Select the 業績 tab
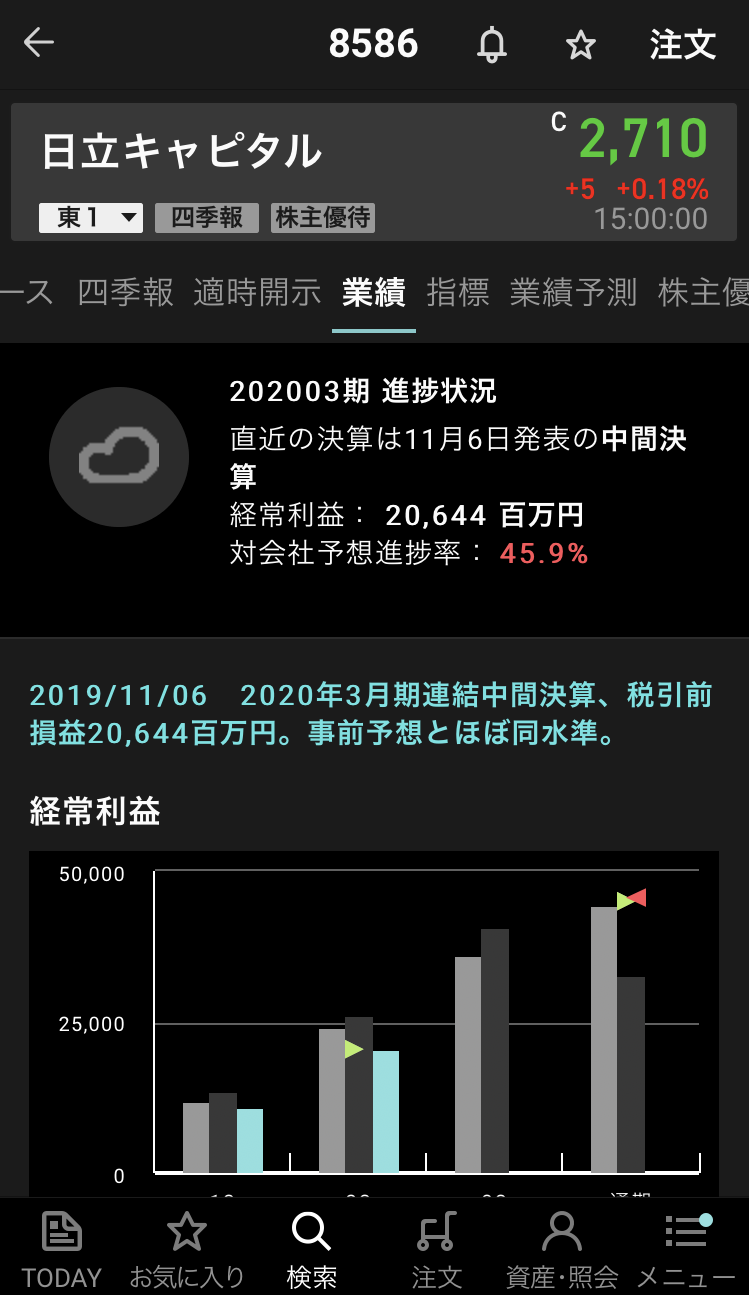The width and height of the screenshot is (749, 1295). tap(373, 292)
